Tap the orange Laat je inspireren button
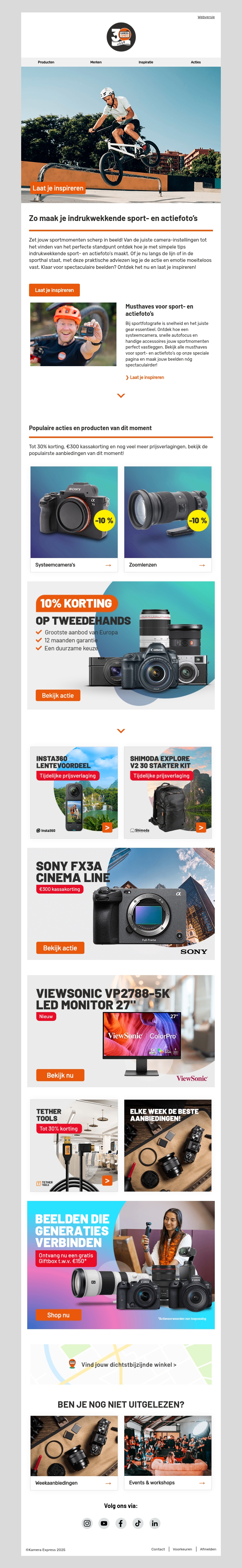 point(54,290)
